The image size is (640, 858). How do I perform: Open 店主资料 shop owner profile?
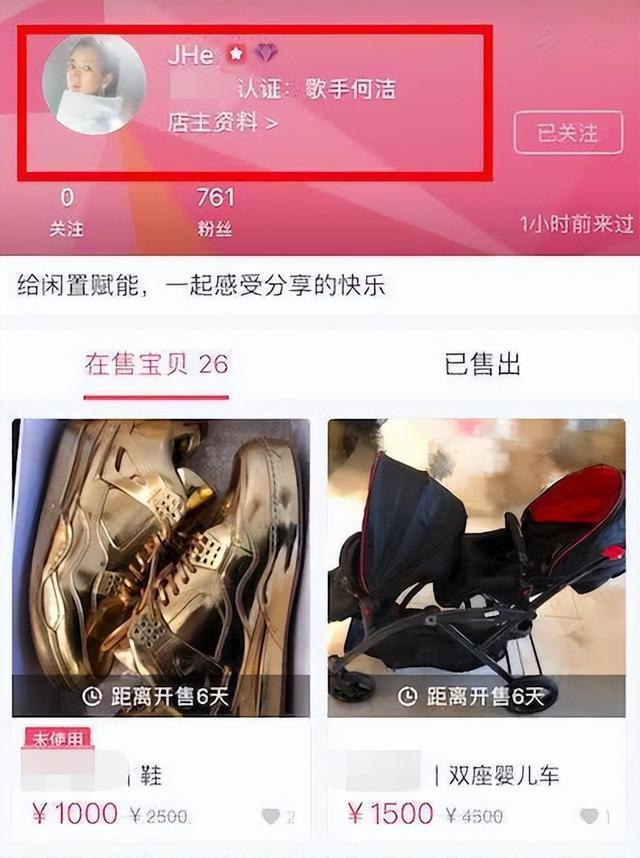pos(223,124)
